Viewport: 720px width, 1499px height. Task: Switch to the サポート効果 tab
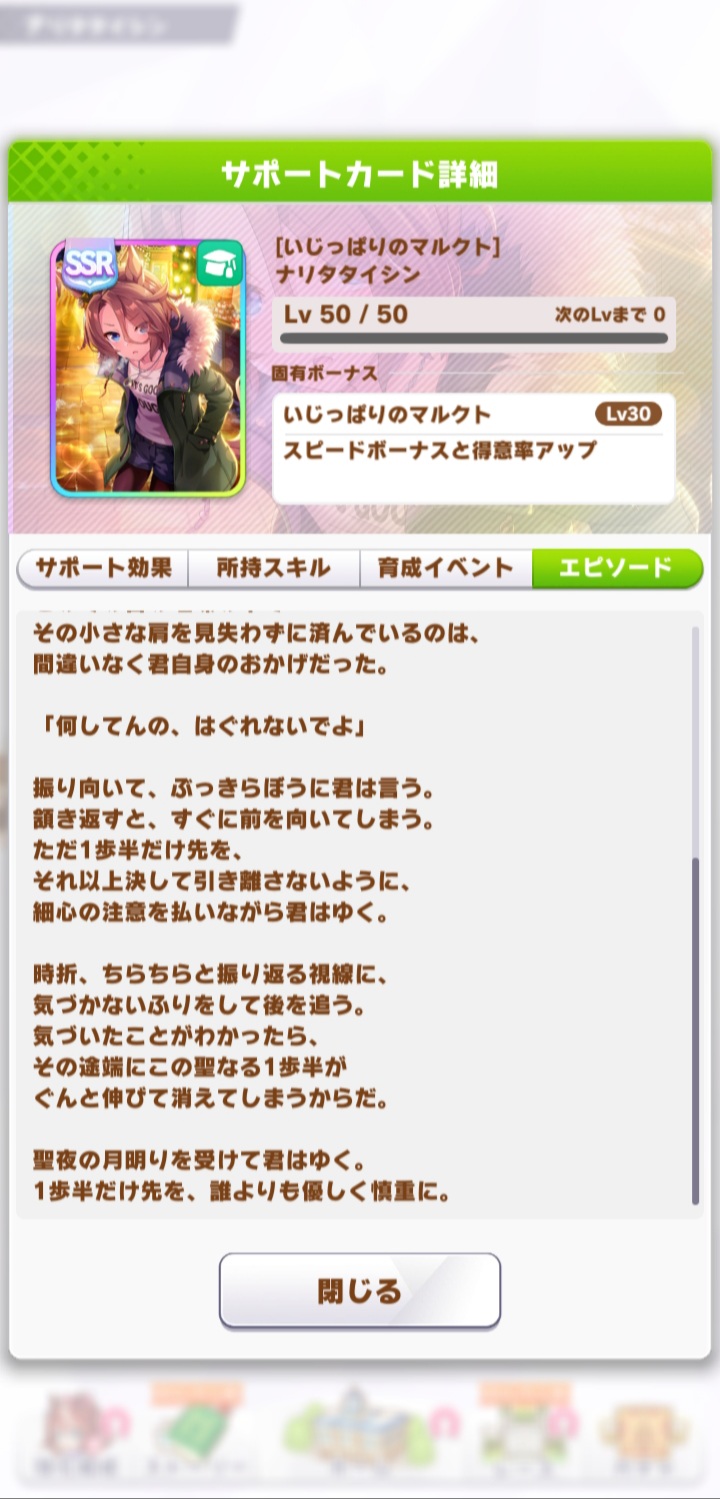pyautogui.click(x=103, y=569)
